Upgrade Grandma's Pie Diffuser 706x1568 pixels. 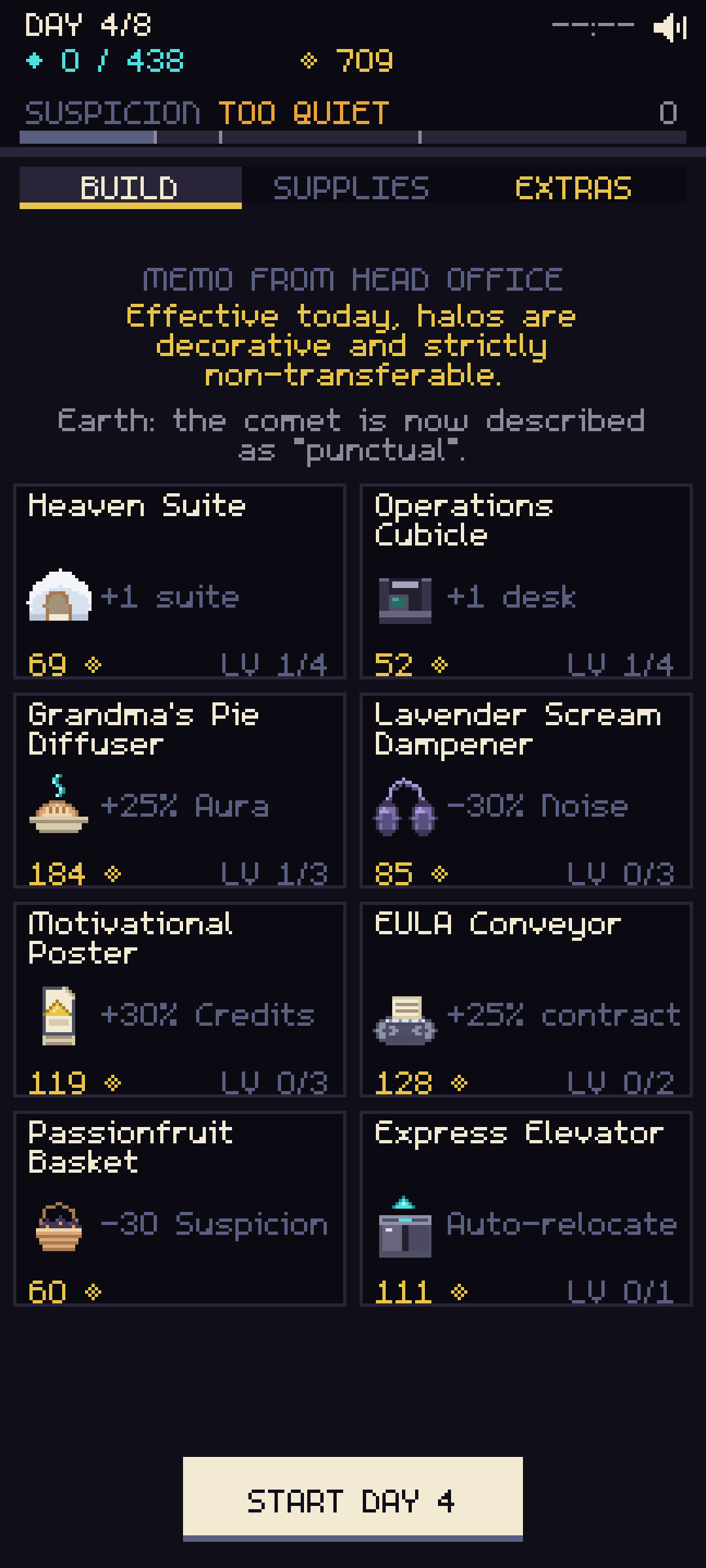[x=180, y=791]
